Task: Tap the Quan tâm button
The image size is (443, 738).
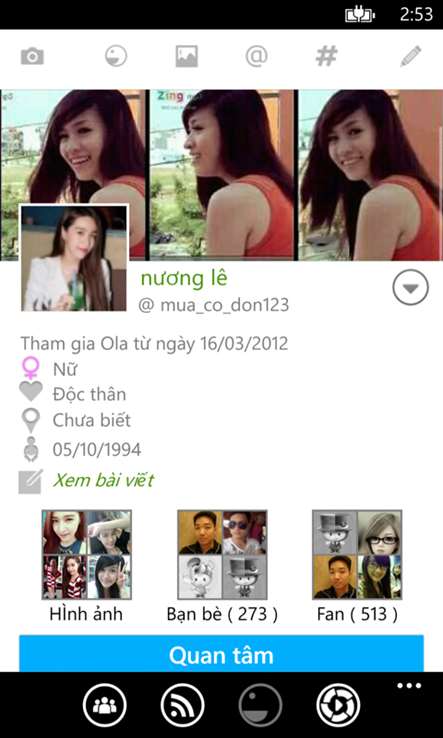Action: (x=221, y=655)
